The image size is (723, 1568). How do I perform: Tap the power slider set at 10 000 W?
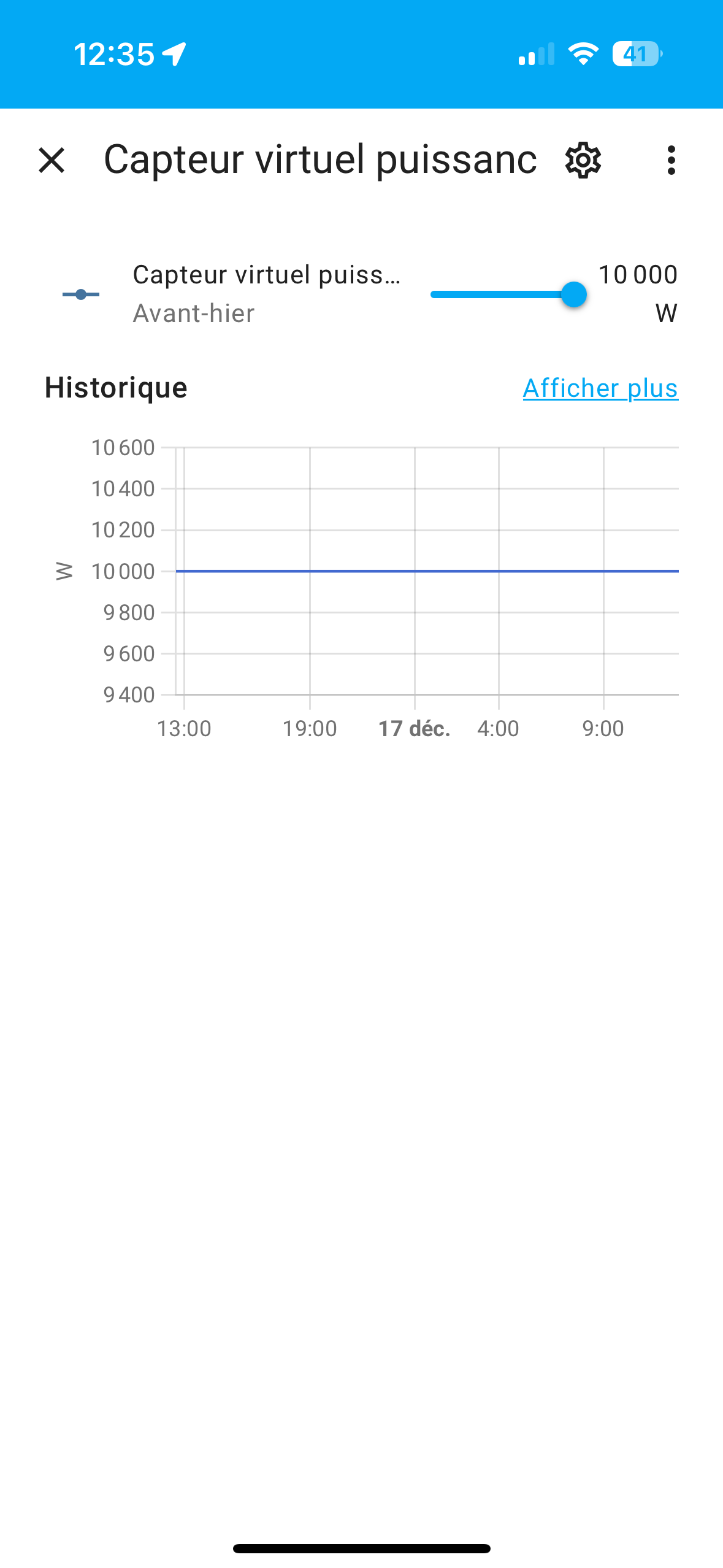coord(508,294)
